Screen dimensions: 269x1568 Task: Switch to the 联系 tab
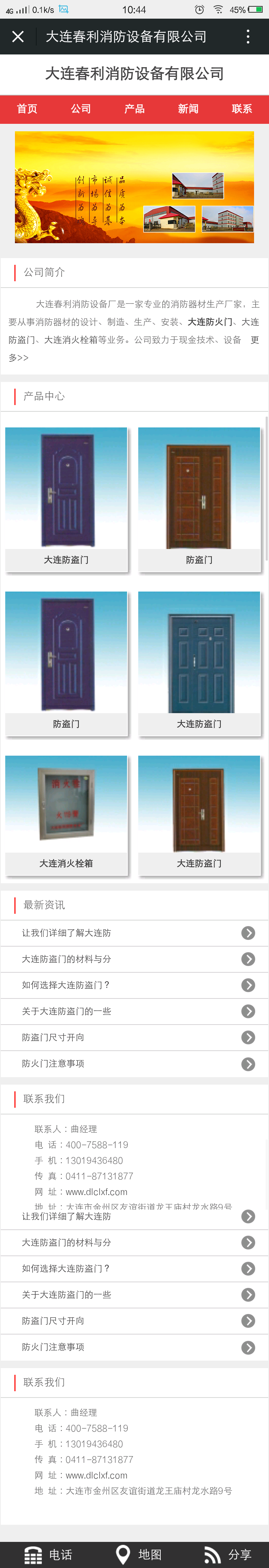tap(242, 109)
